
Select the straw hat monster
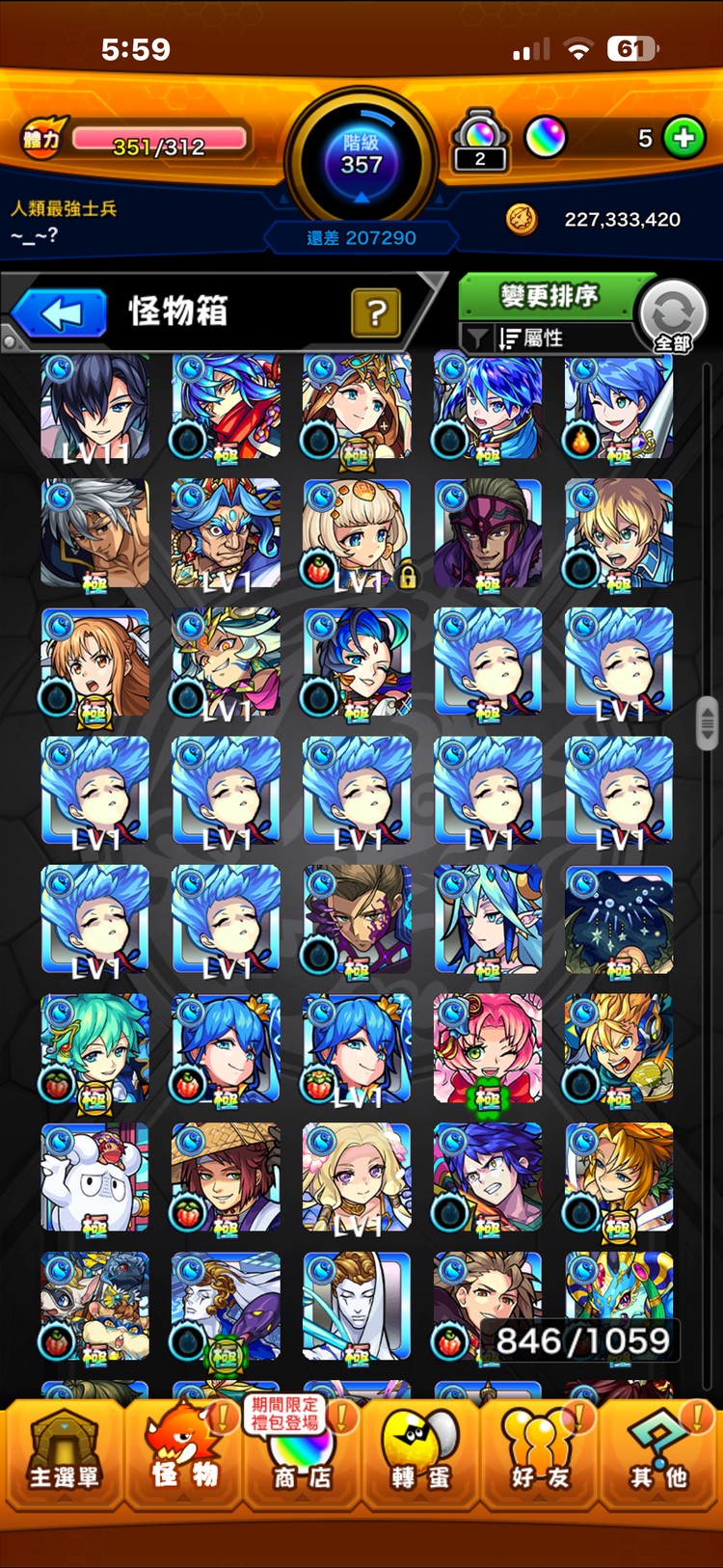pyautogui.click(x=226, y=1178)
